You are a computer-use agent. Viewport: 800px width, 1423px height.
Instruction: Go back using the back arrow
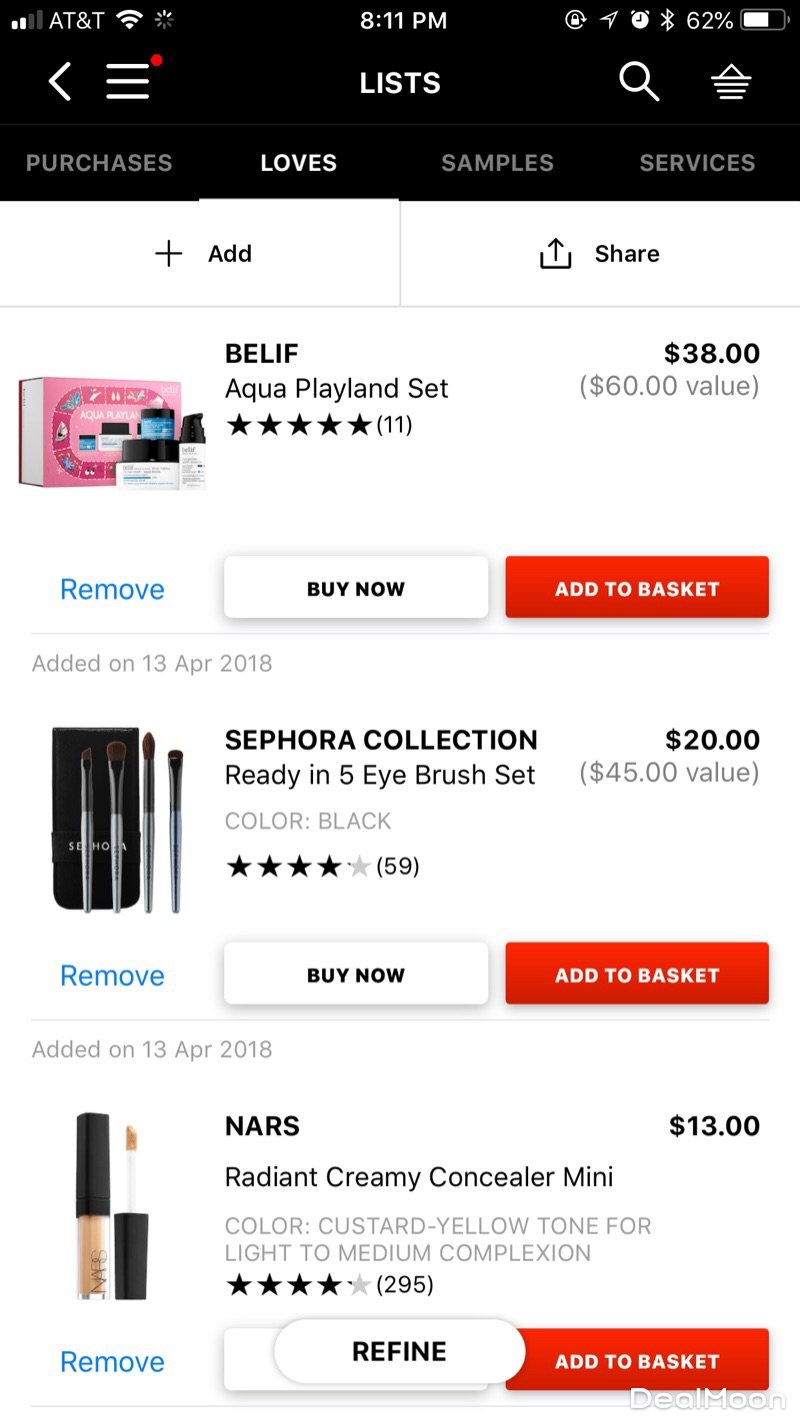(x=61, y=82)
